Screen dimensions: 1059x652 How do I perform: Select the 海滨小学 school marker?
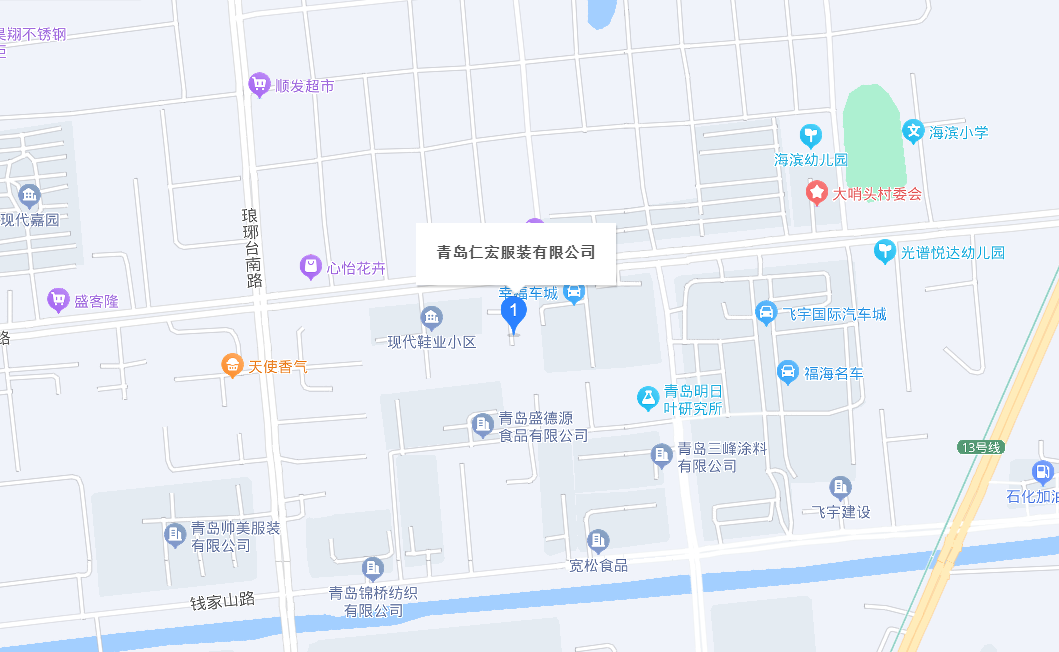[x=912, y=131]
